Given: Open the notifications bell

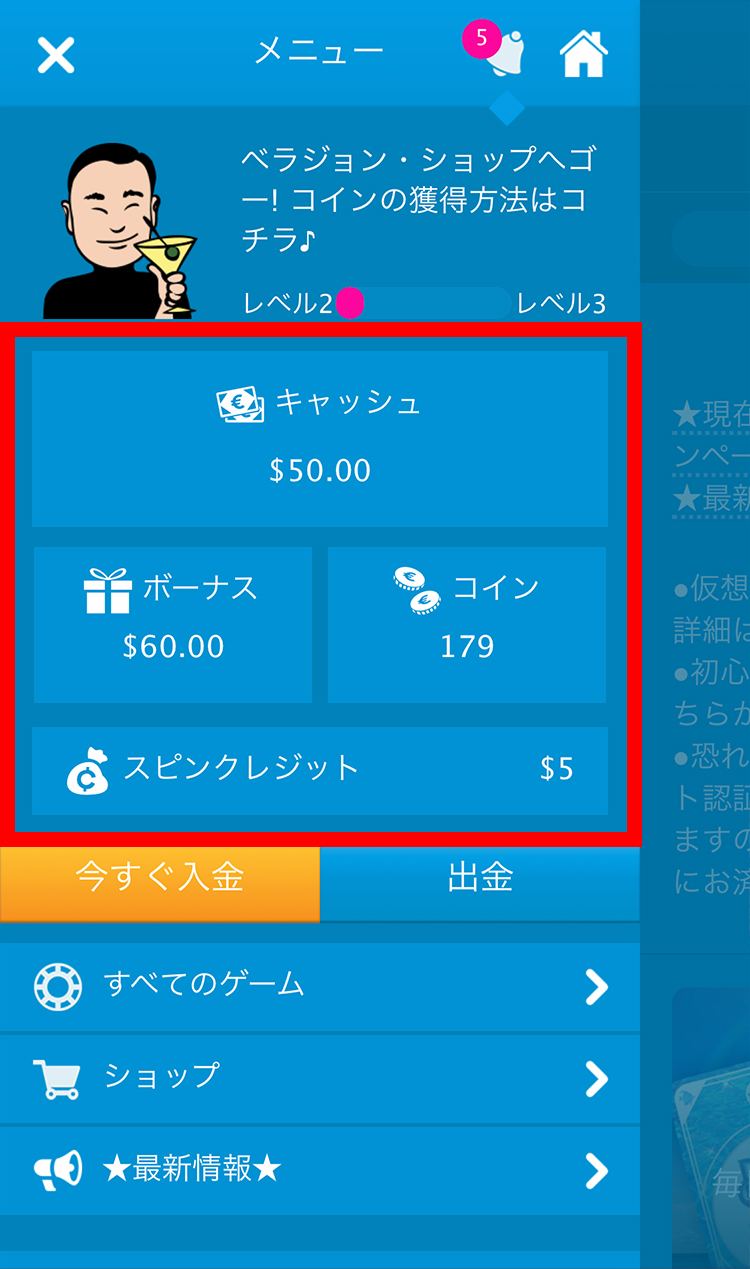Looking at the screenshot, I should click(x=505, y=54).
